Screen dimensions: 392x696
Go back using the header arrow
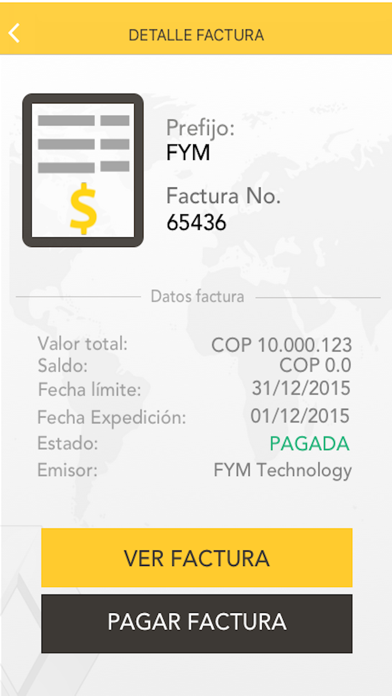click(x=14, y=33)
